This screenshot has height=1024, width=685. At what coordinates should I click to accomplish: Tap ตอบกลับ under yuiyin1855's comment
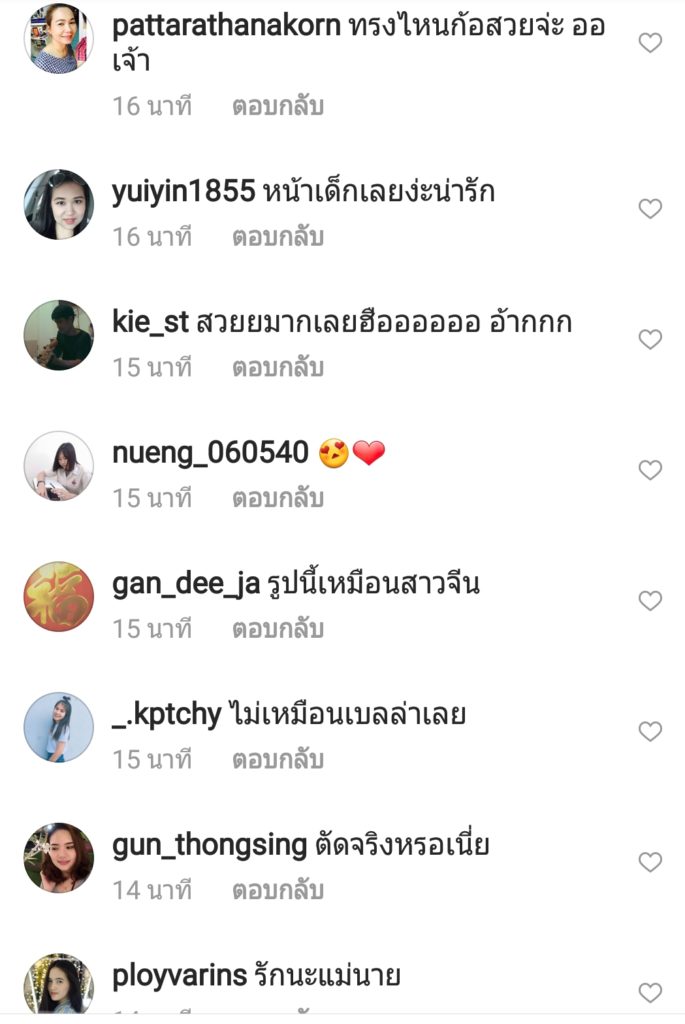pos(278,237)
